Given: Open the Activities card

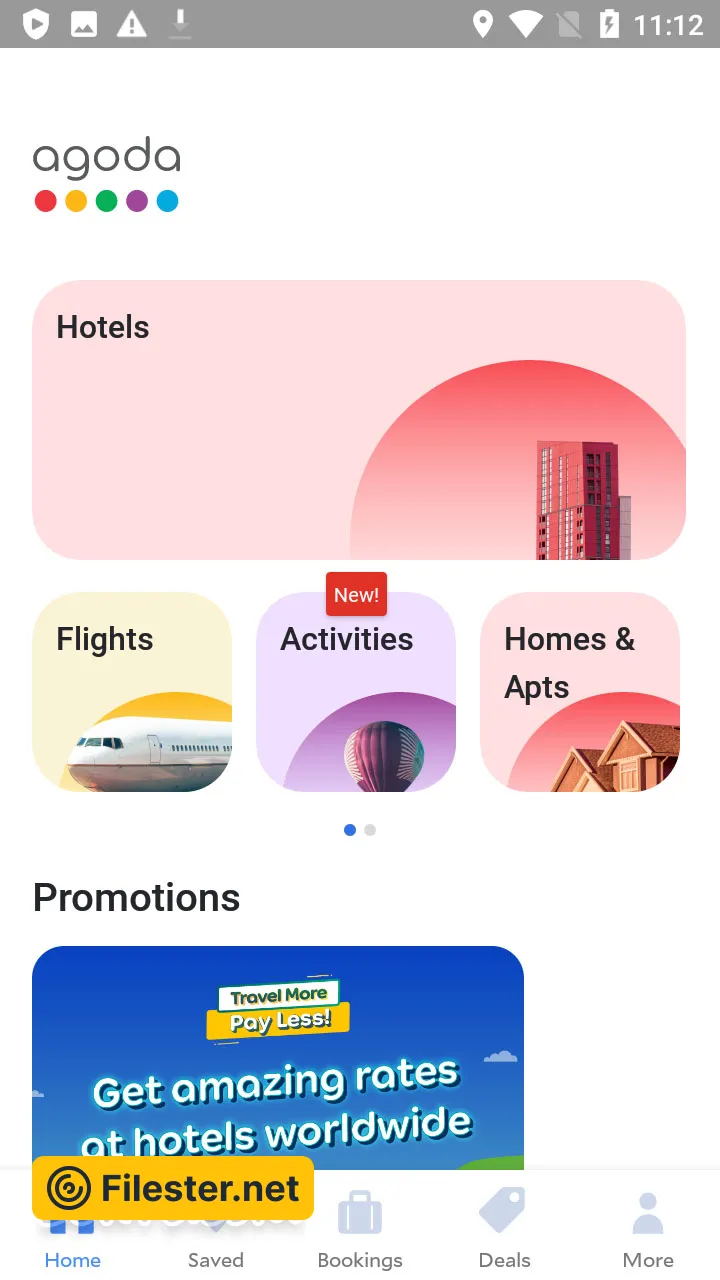Looking at the screenshot, I should click(356, 692).
